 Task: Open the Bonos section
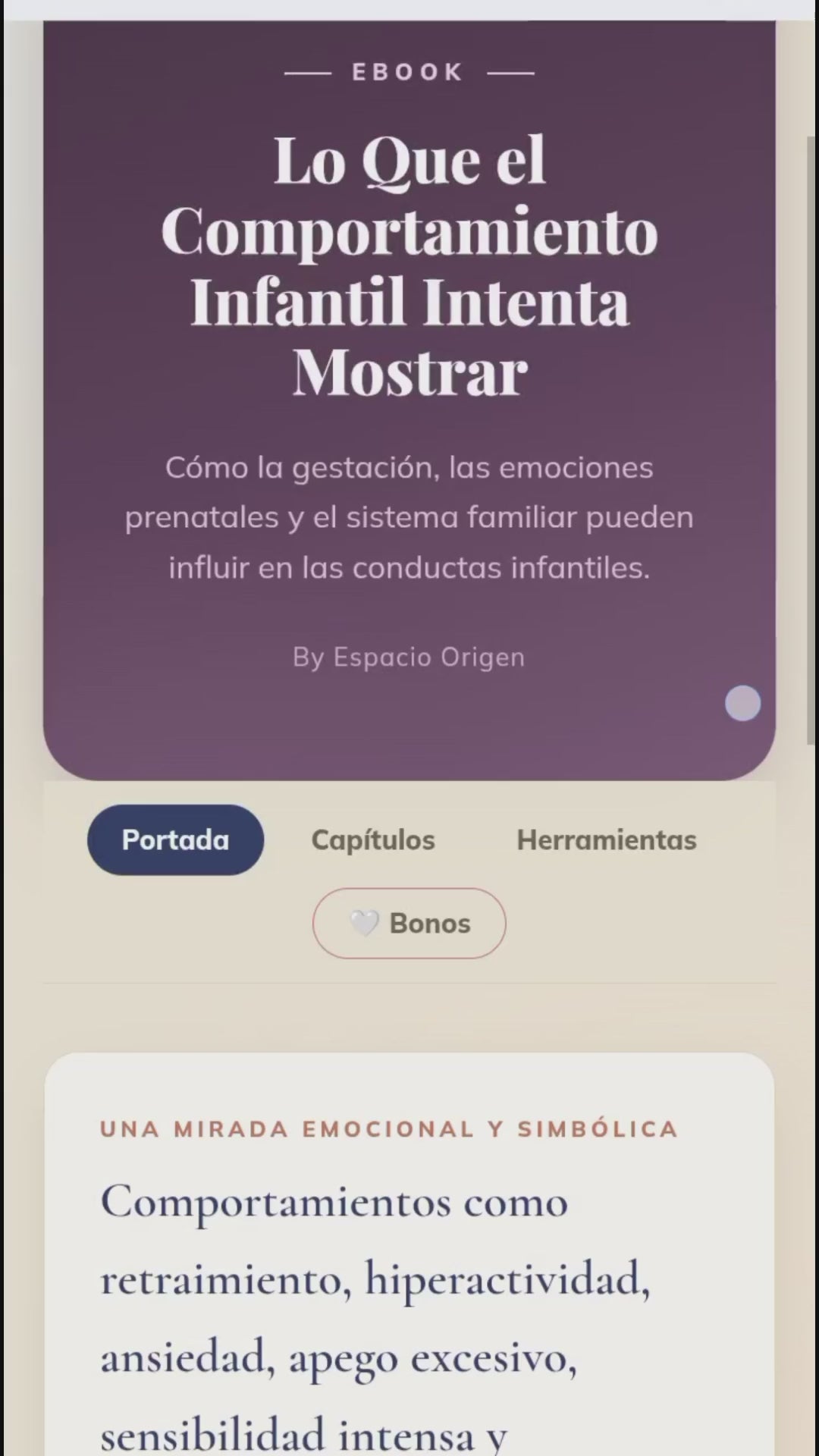[409, 923]
